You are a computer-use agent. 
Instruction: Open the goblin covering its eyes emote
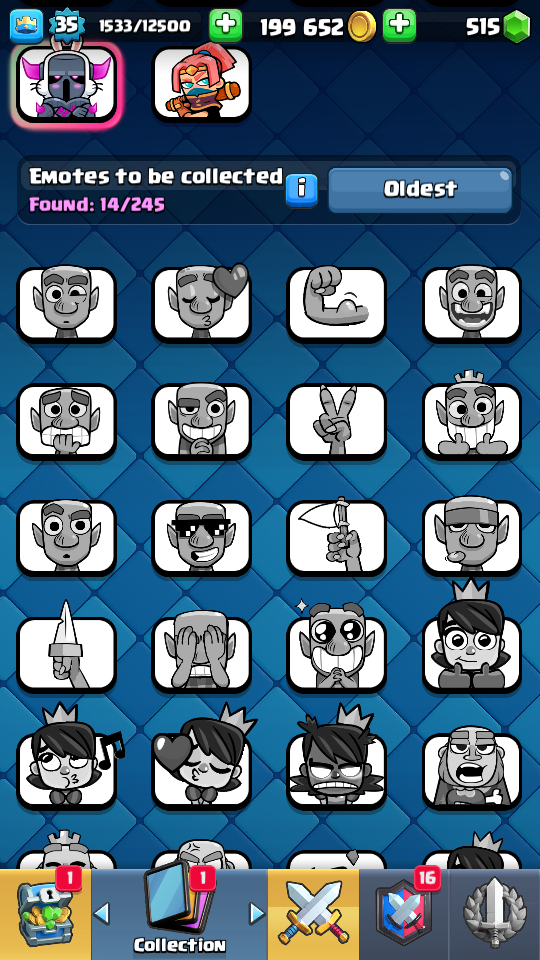tap(201, 654)
